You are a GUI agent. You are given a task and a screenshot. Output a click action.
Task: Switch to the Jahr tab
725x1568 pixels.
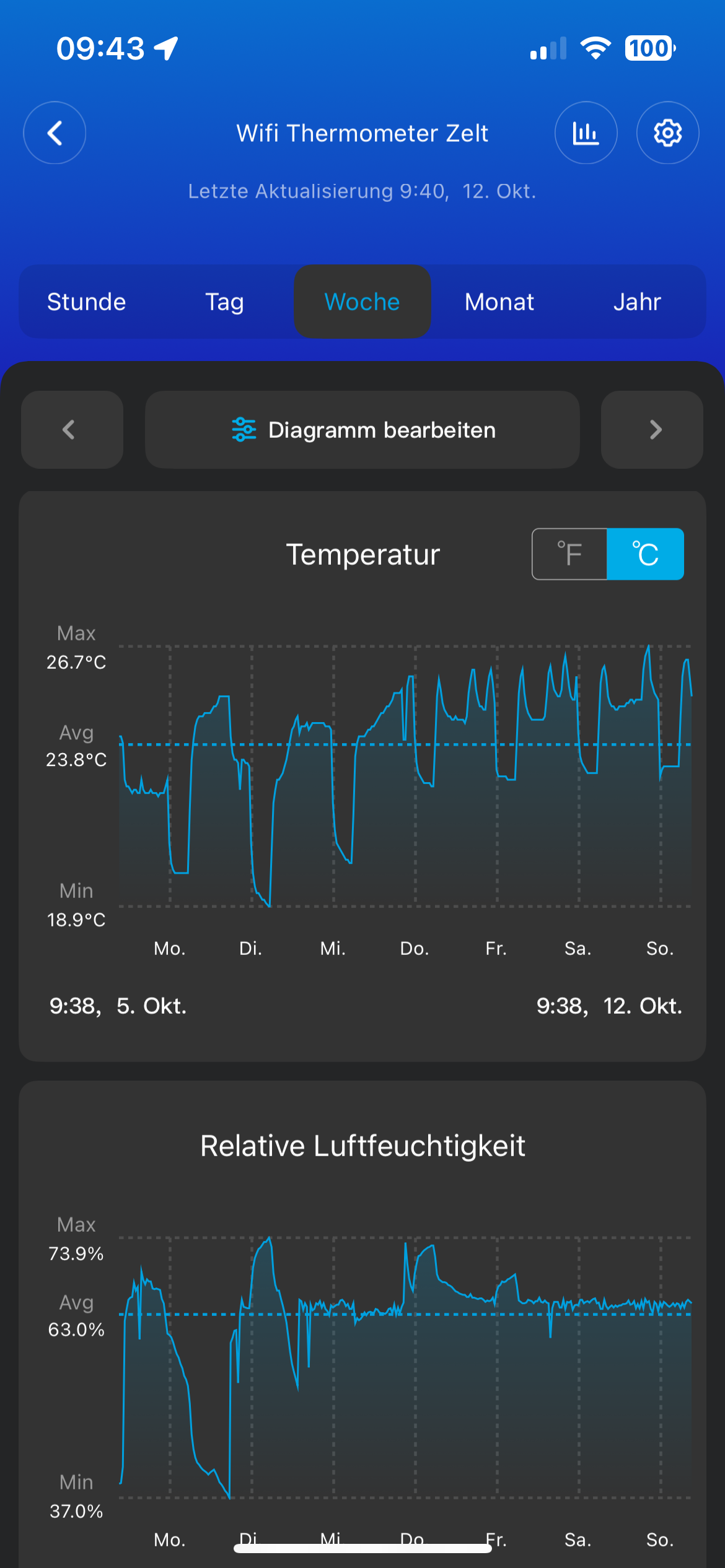tap(637, 302)
